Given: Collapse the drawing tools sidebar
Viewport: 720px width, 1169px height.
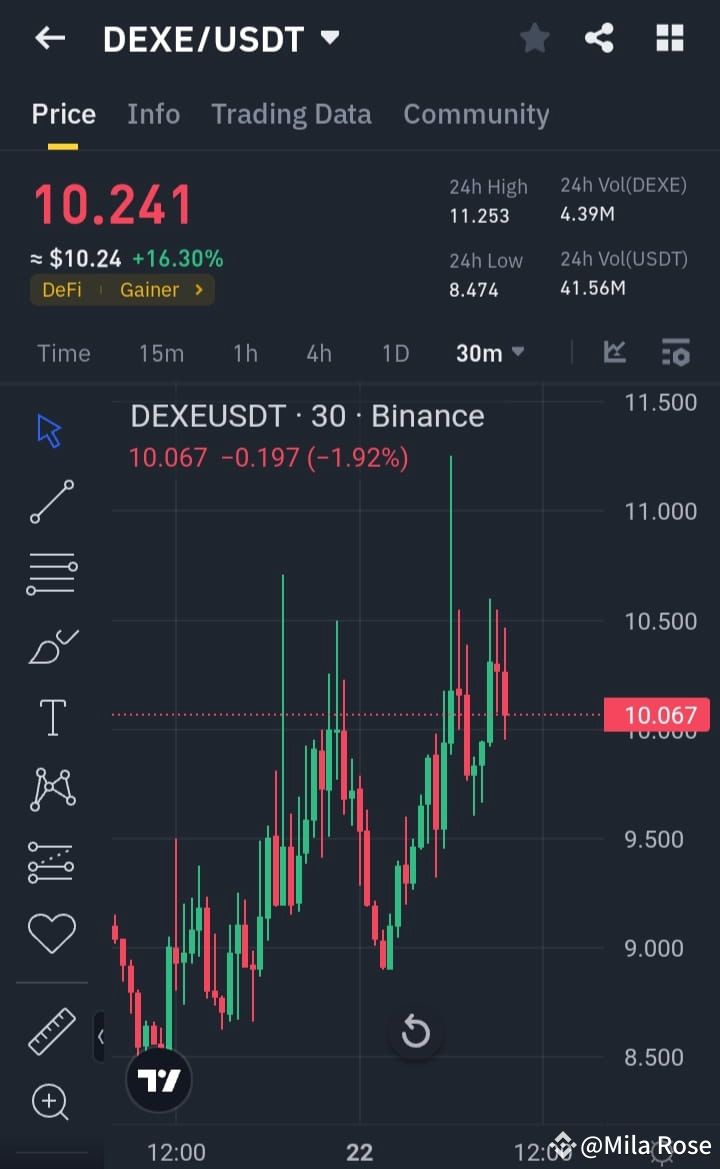Looking at the screenshot, I should (x=100, y=1037).
